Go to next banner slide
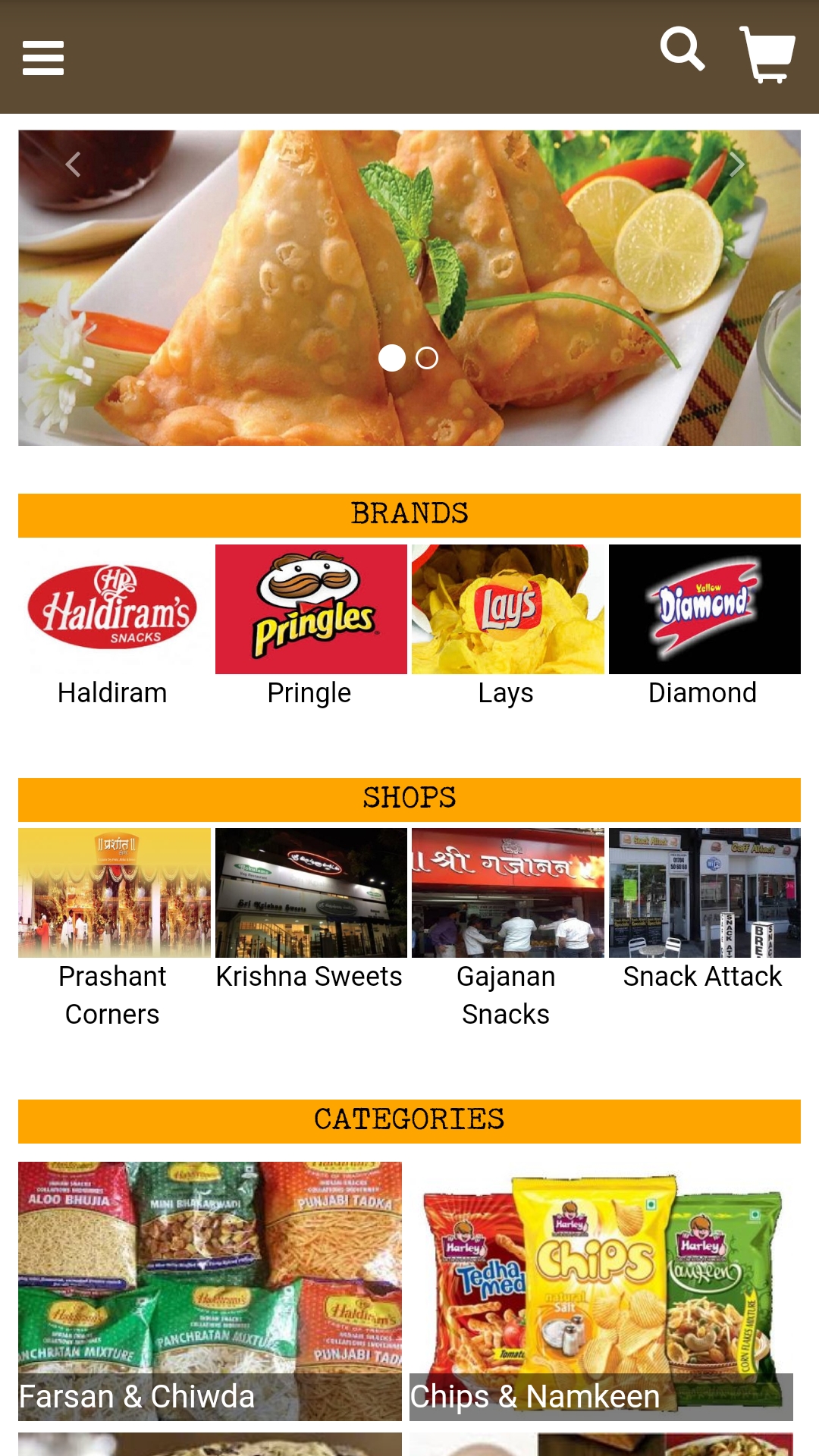The width and height of the screenshot is (819, 1456). [x=736, y=164]
